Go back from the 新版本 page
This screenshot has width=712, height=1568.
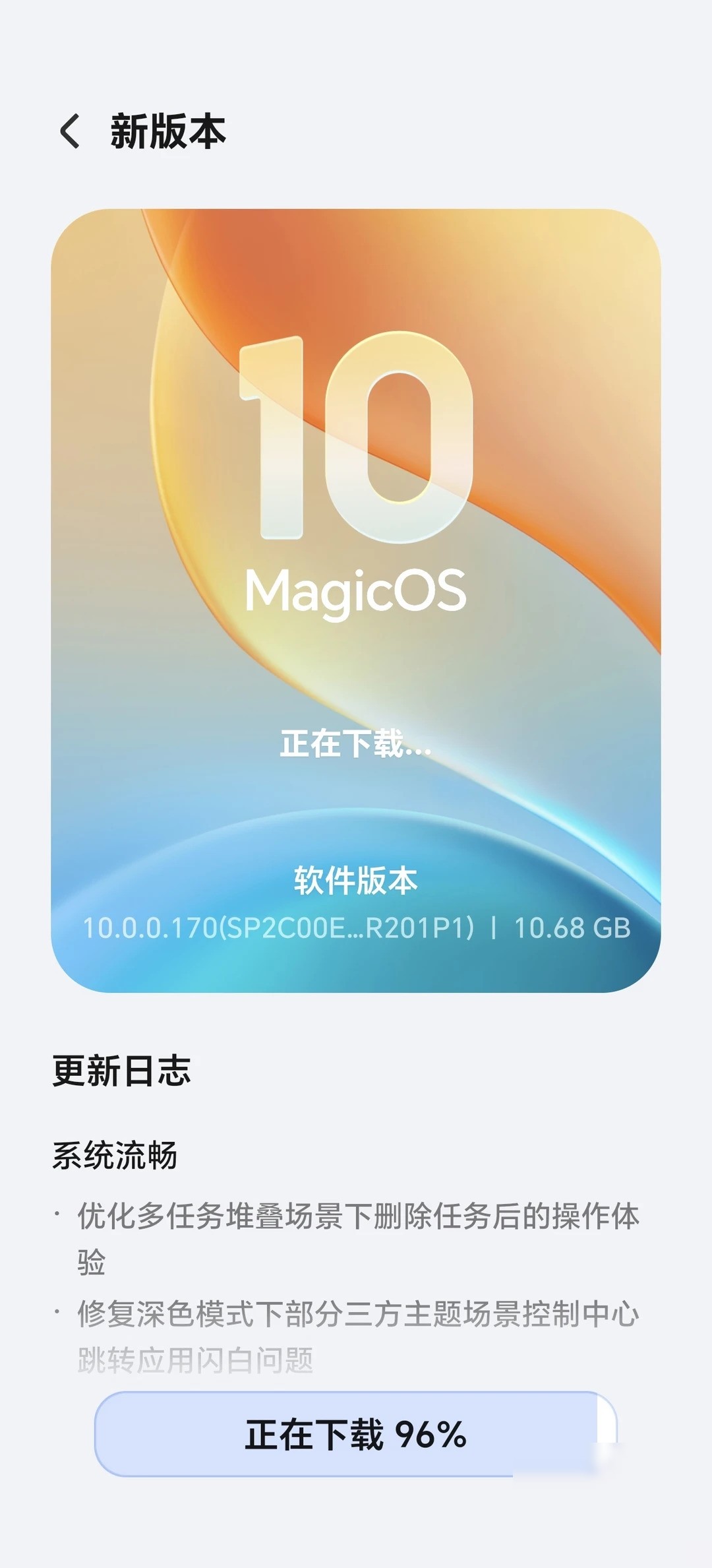(70, 131)
